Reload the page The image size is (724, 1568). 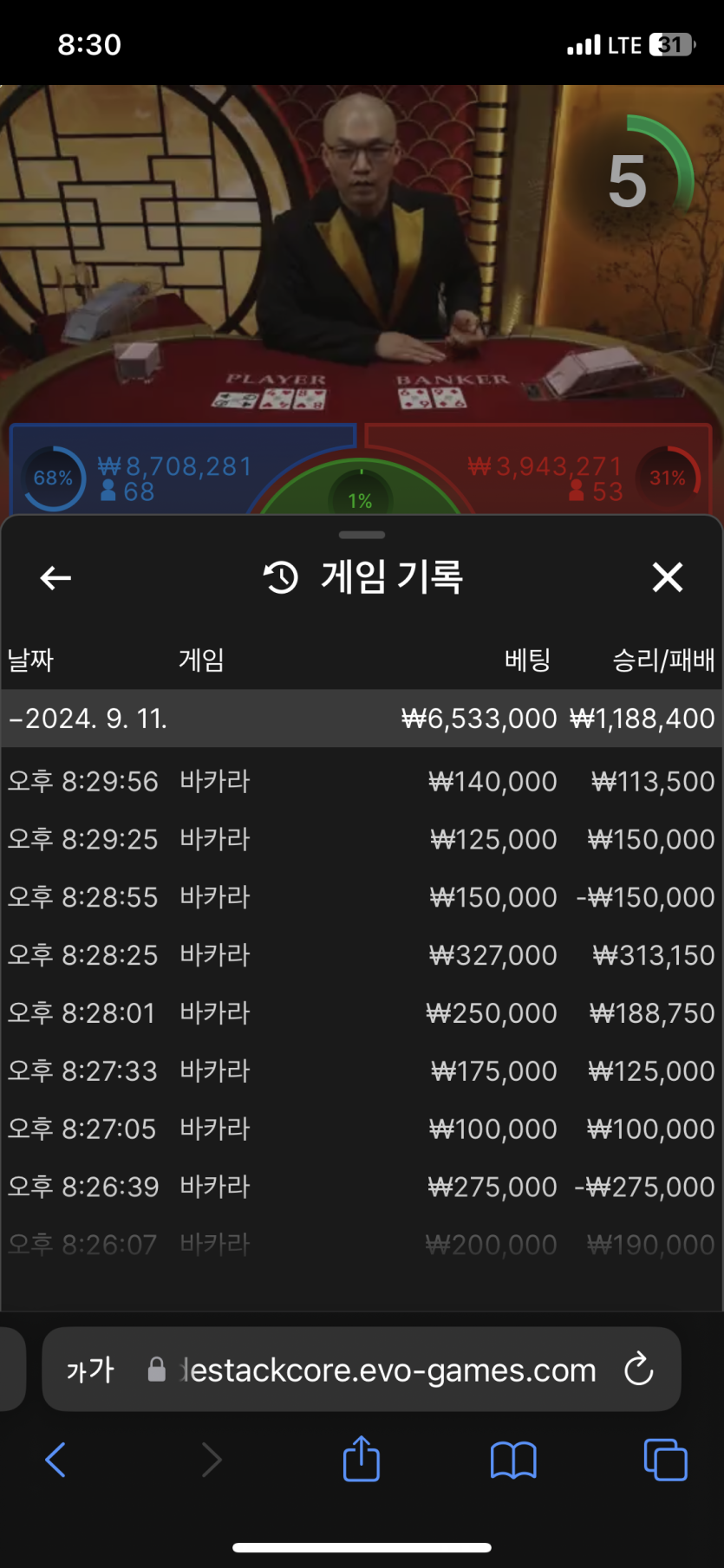pyautogui.click(x=639, y=1370)
